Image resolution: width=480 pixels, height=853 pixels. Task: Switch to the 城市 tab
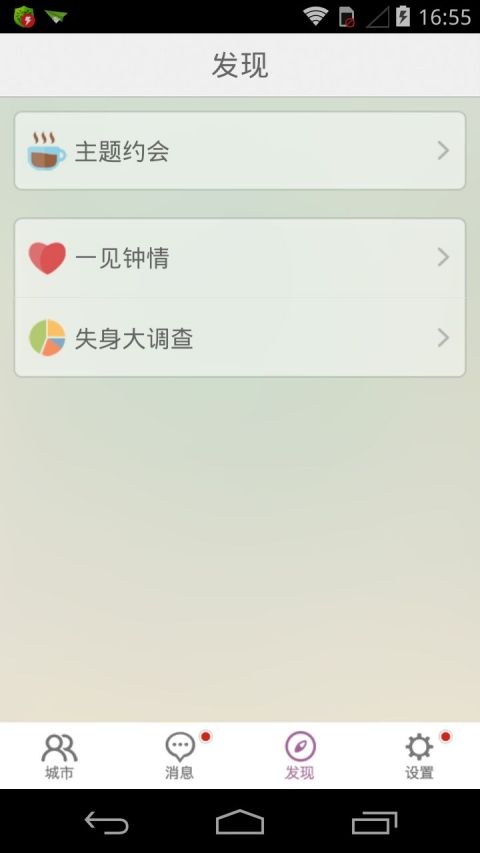pyautogui.click(x=60, y=756)
